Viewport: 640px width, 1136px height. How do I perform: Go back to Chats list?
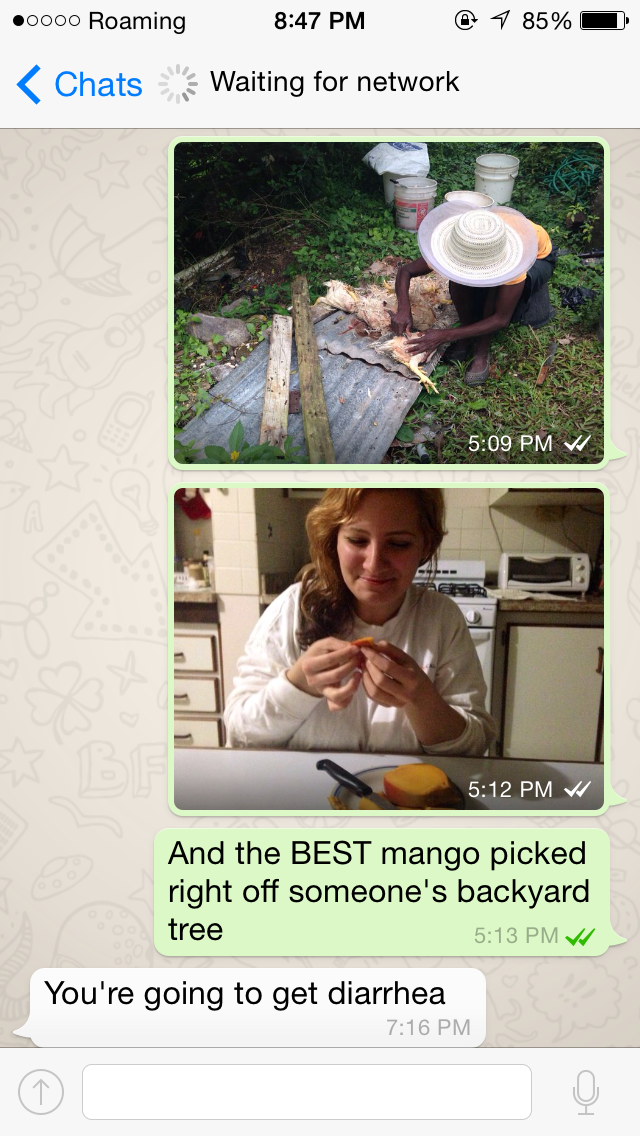coord(80,84)
